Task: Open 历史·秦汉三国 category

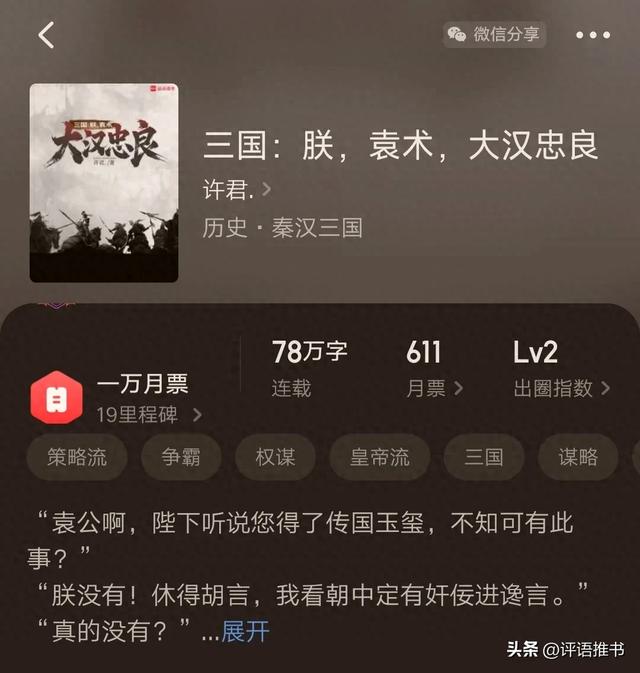Action: point(282,227)
